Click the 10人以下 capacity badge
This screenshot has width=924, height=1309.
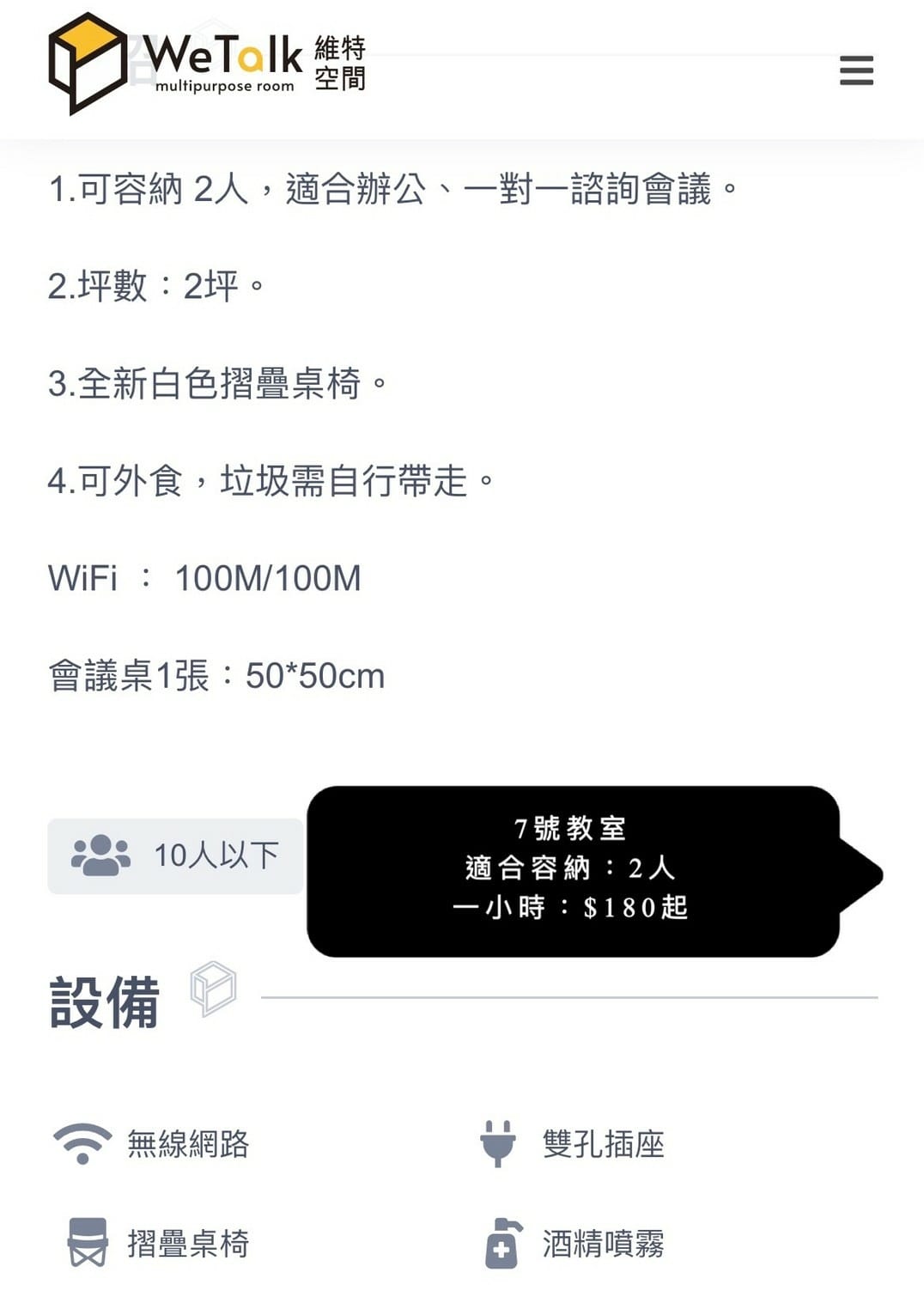(x=175, y=854)
